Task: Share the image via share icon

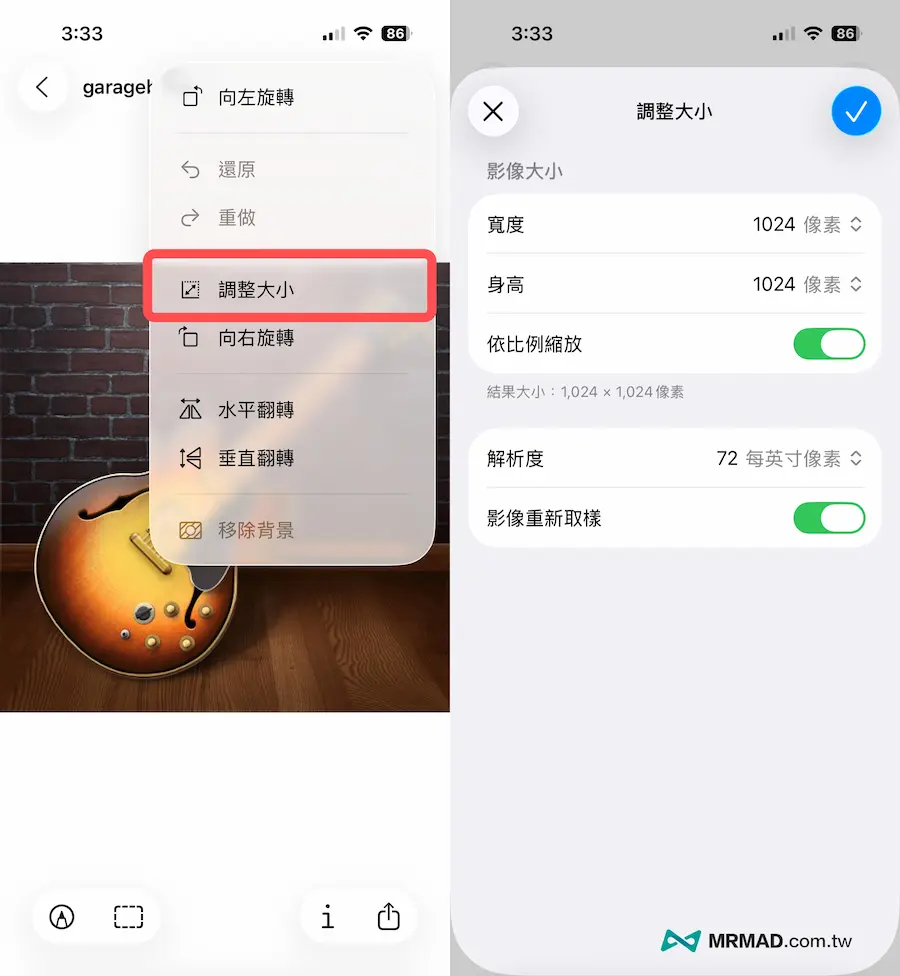Action: (388, 917)
